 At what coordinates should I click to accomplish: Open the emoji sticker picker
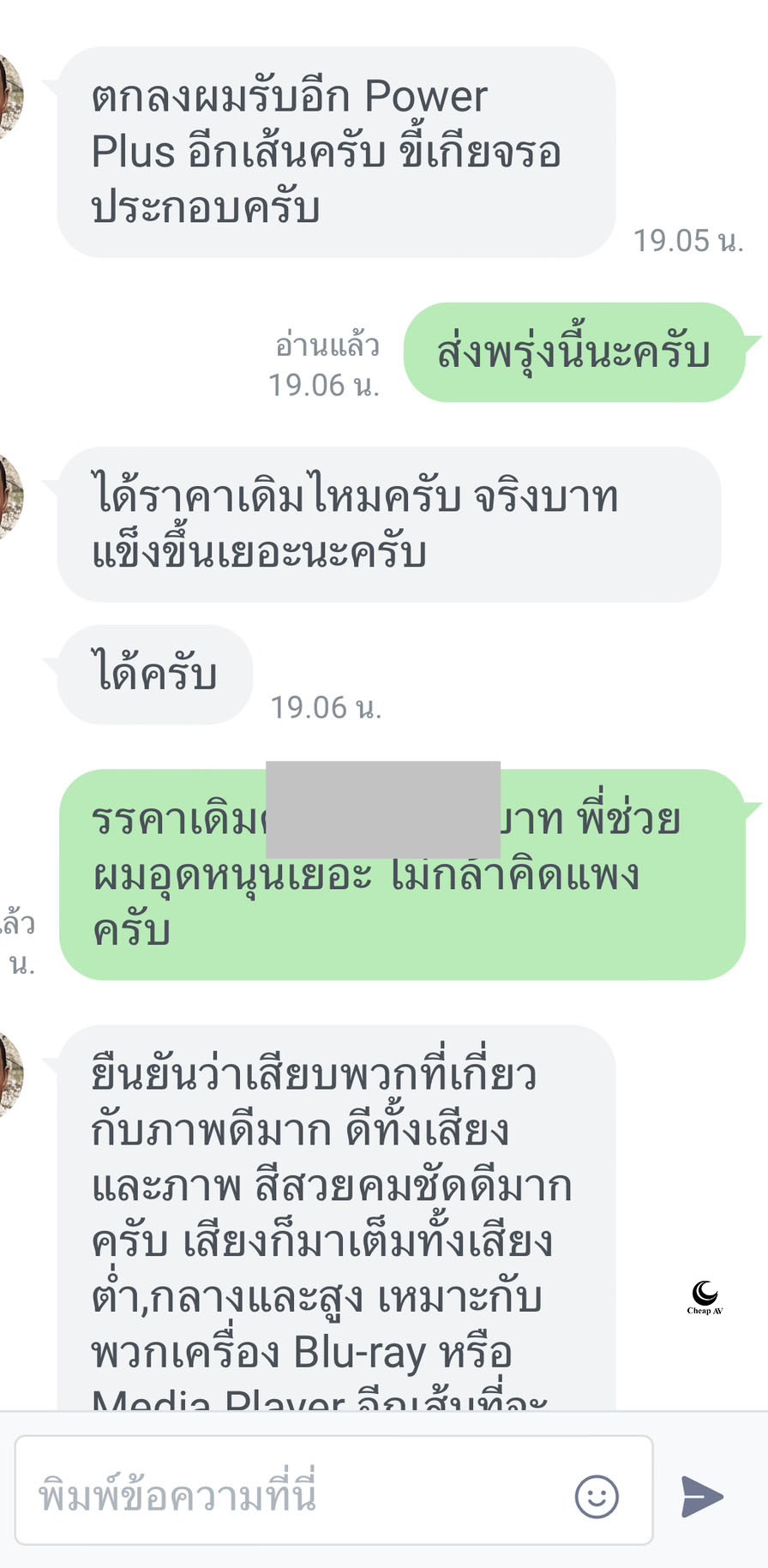(x=597, y=1497)
